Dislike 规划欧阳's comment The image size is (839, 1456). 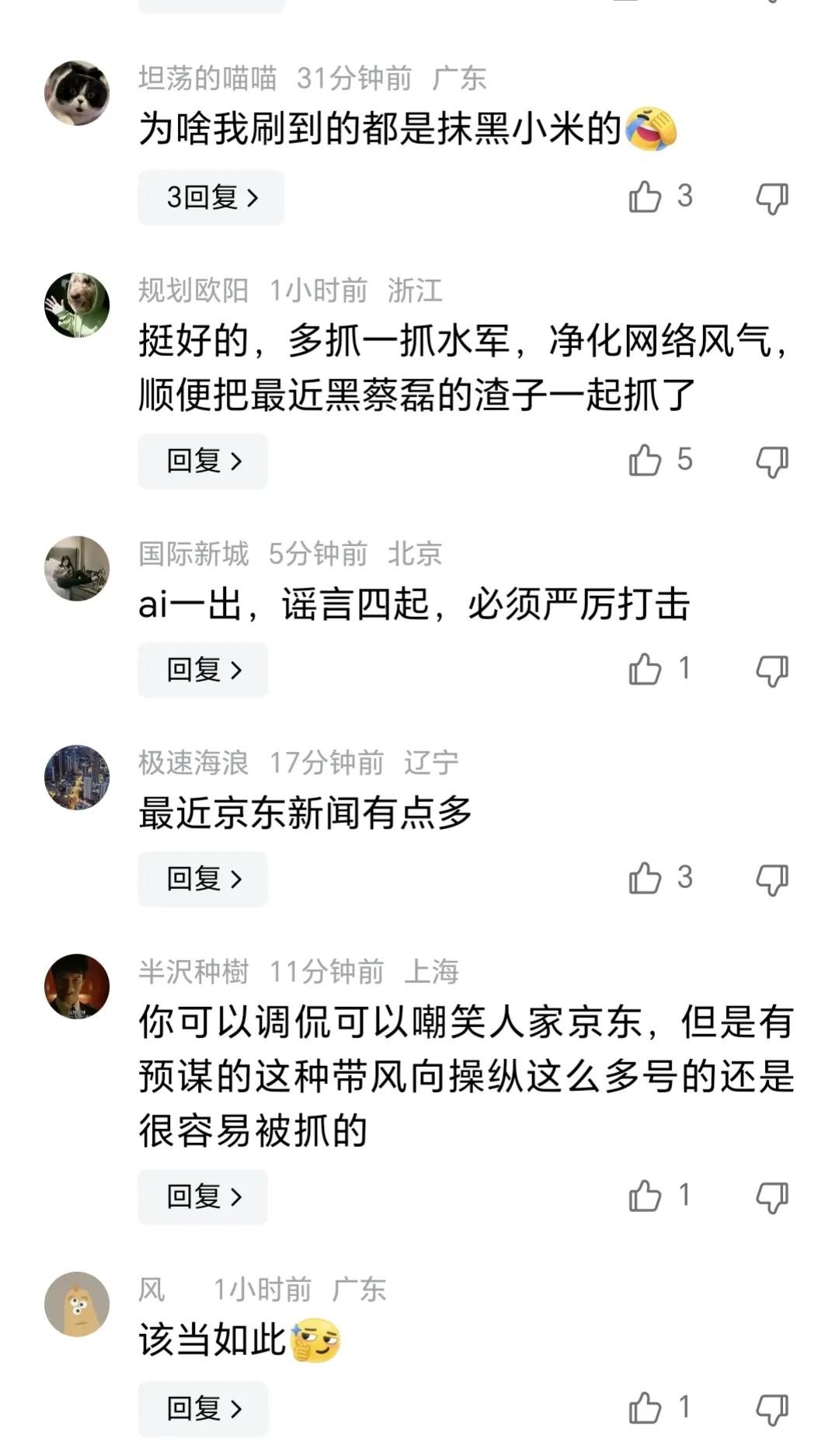[x=772, y=462]
